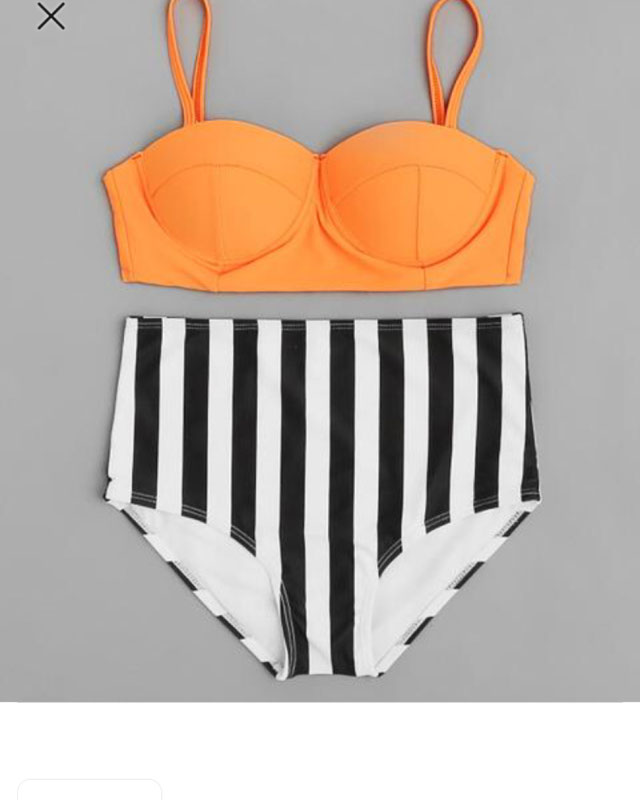Close the product image viewer
Screen dimensions: 640x800
point(51,16)
